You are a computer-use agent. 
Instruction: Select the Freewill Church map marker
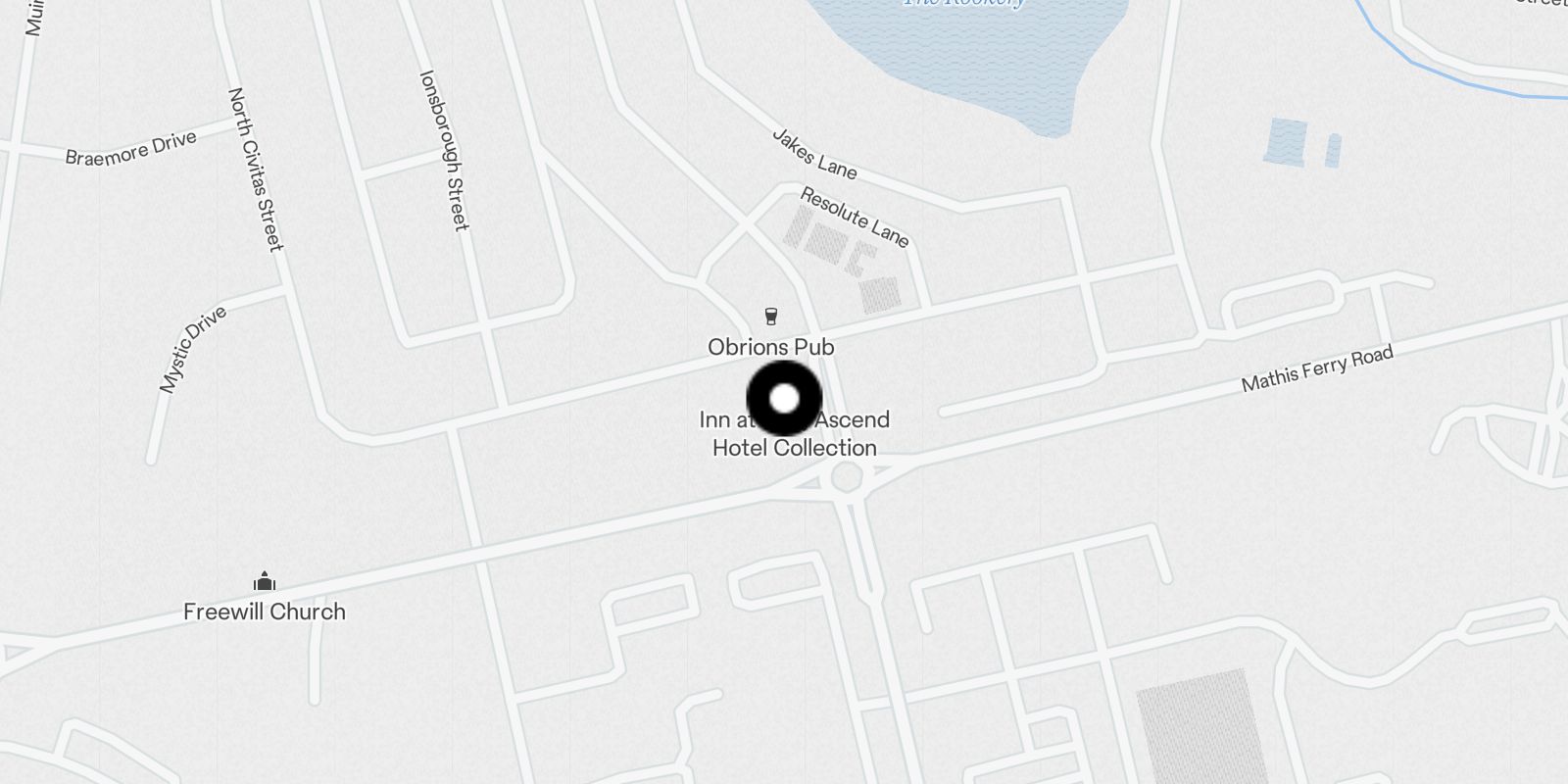pos(265,583)
